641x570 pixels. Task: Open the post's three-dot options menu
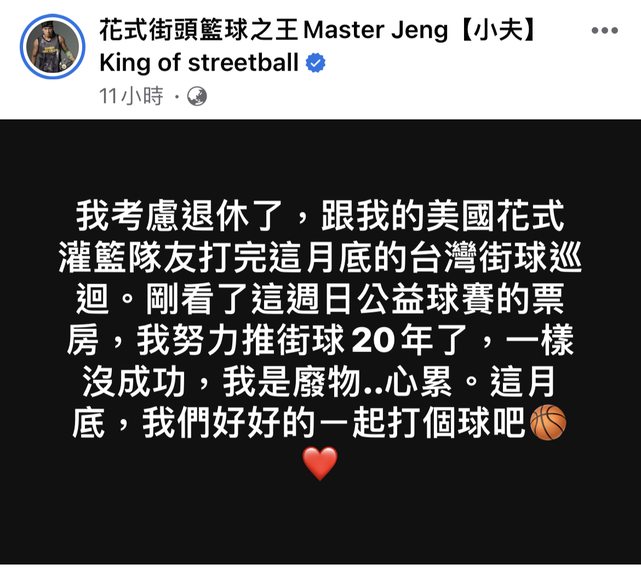pos(604,31)
